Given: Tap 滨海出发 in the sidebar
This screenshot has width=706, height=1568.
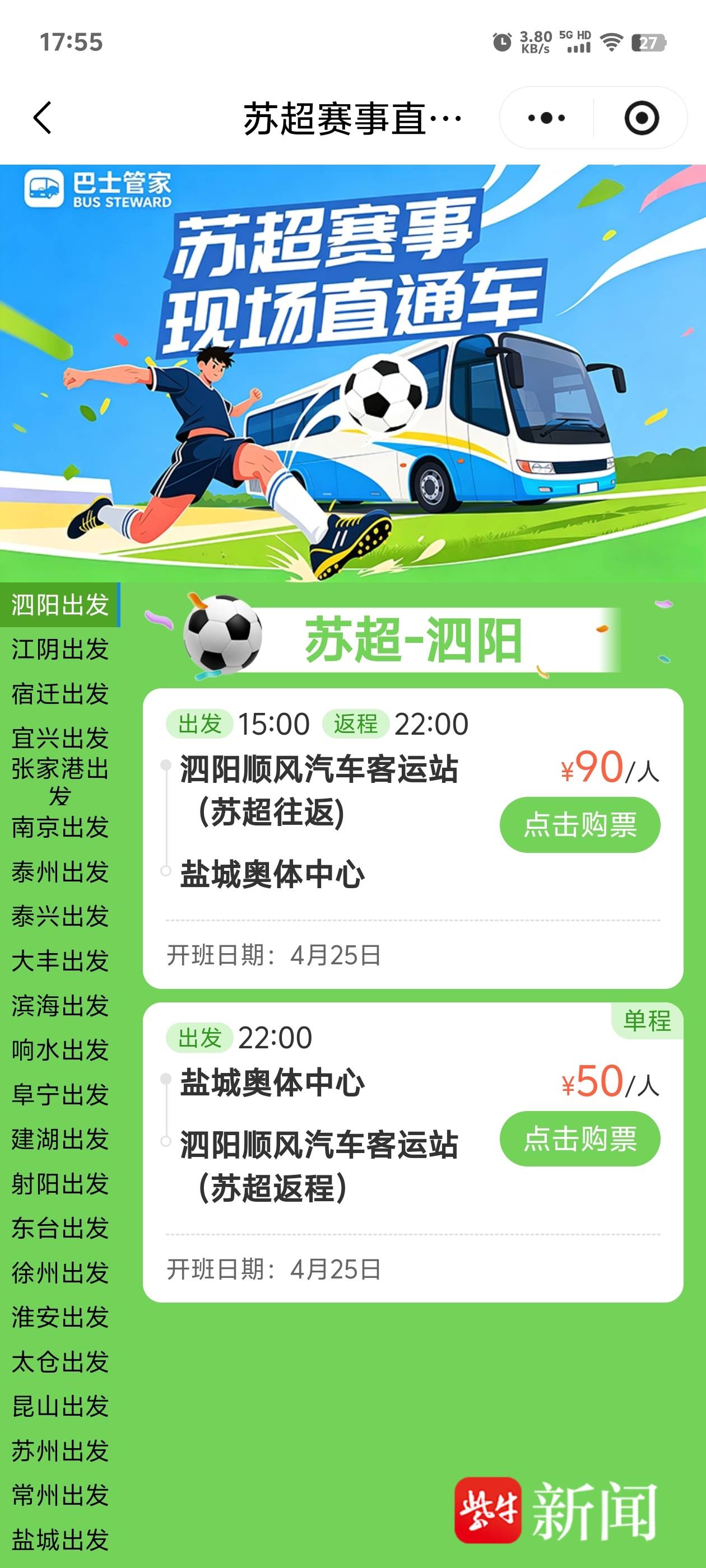Looking at the screenshot, I should tap(60, 1006).
